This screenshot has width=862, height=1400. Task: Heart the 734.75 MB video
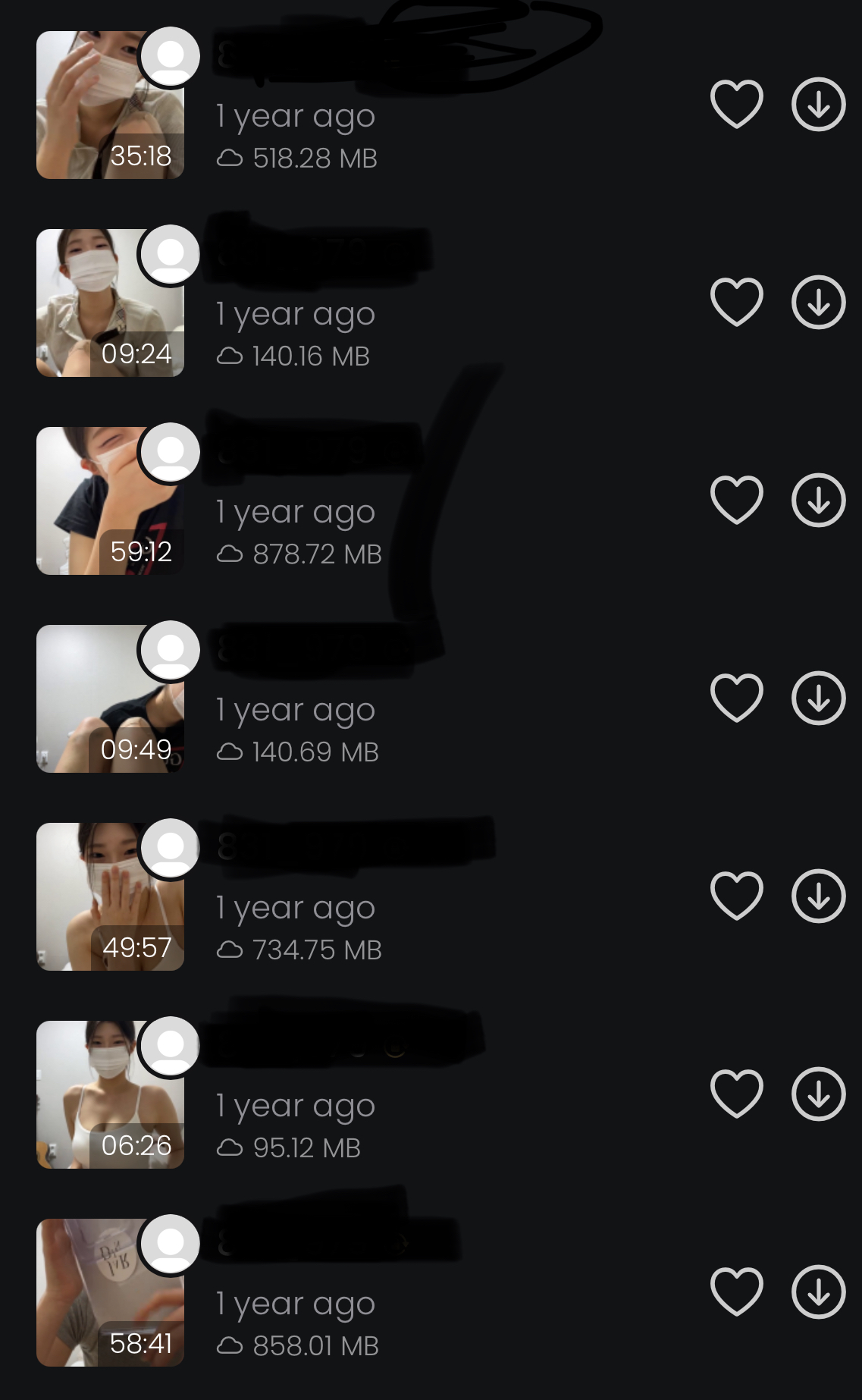tap(736, 896)
